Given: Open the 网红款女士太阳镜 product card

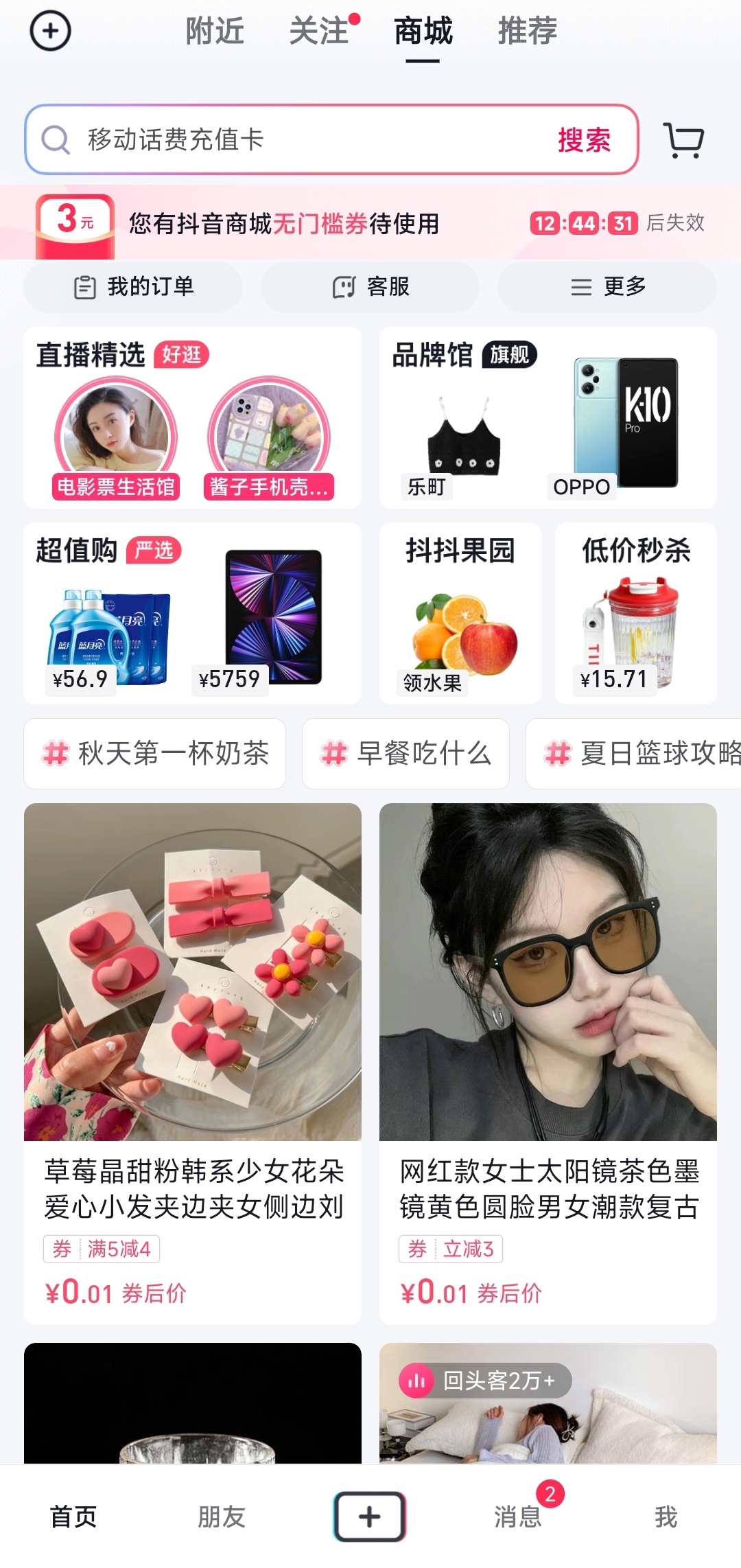Looking at the screenshot, I should (548, 1063).
